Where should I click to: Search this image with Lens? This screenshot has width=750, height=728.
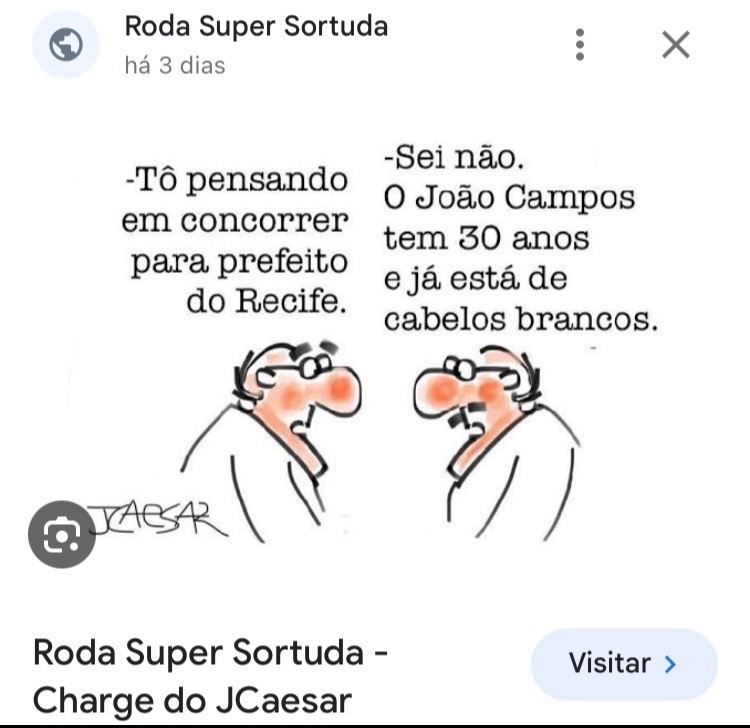pyautogui.click(x=62, y=534)
